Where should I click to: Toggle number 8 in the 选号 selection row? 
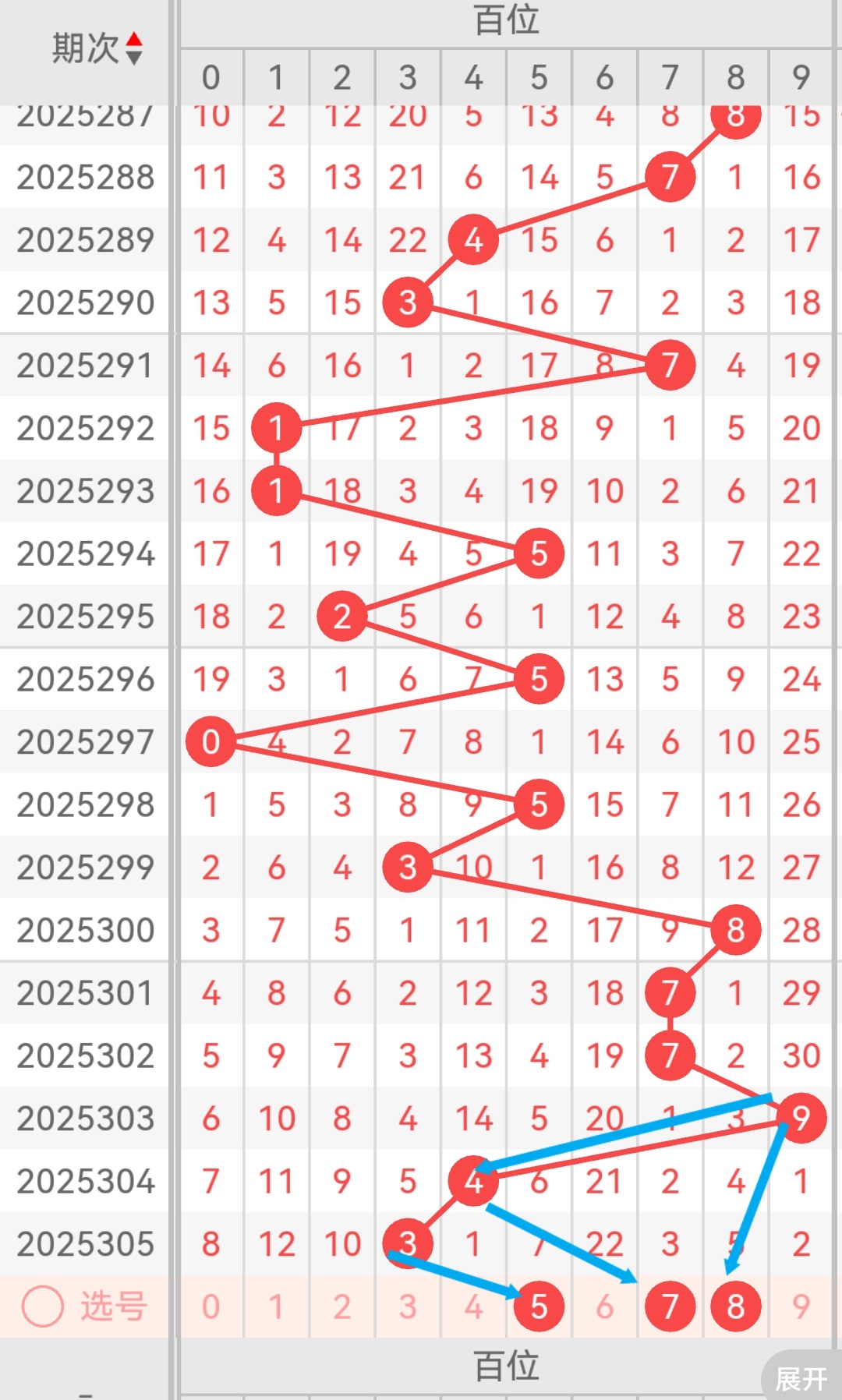pos(735,1307)
